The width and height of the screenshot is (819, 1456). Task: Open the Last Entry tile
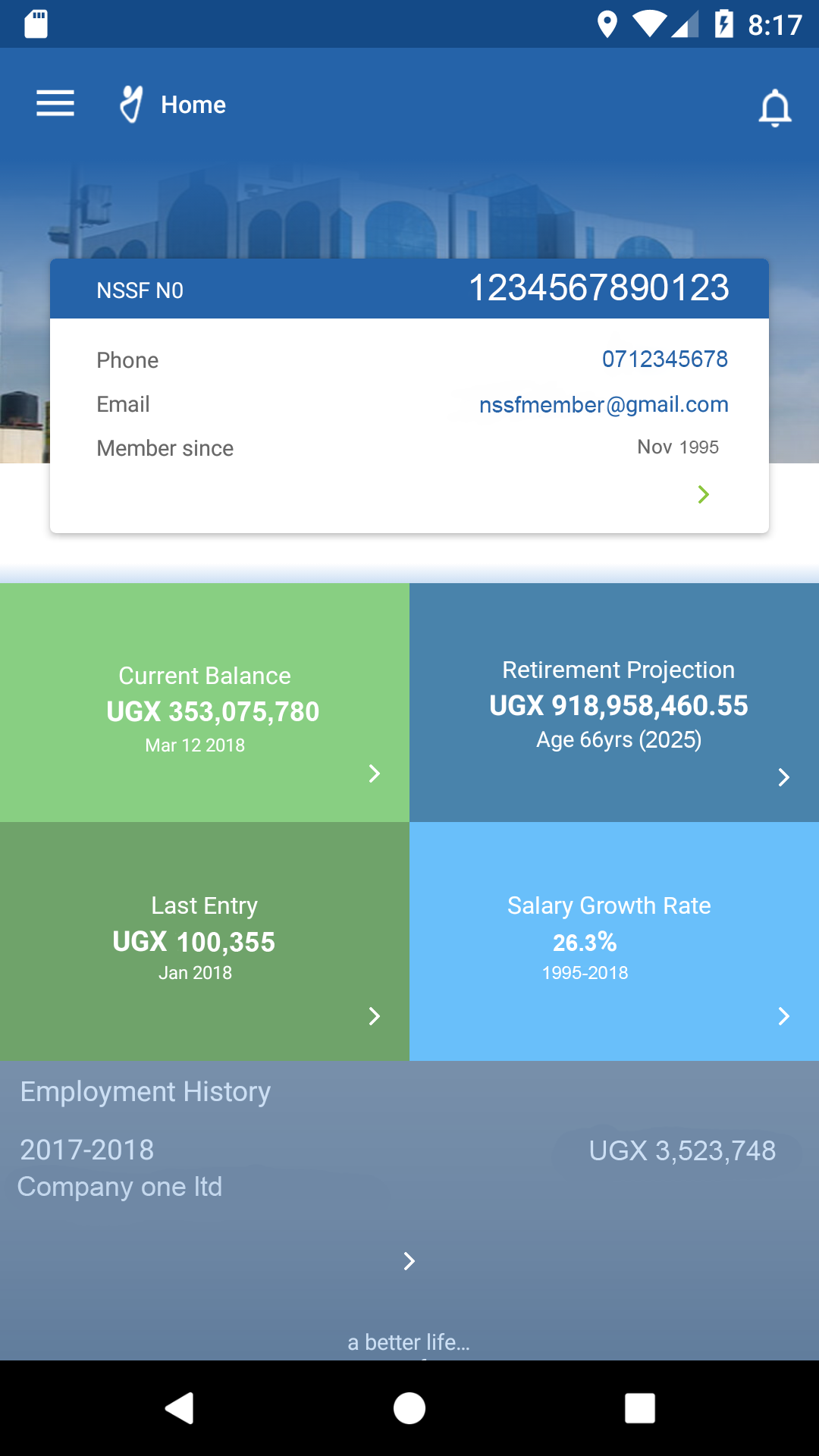tap(205, 941)
